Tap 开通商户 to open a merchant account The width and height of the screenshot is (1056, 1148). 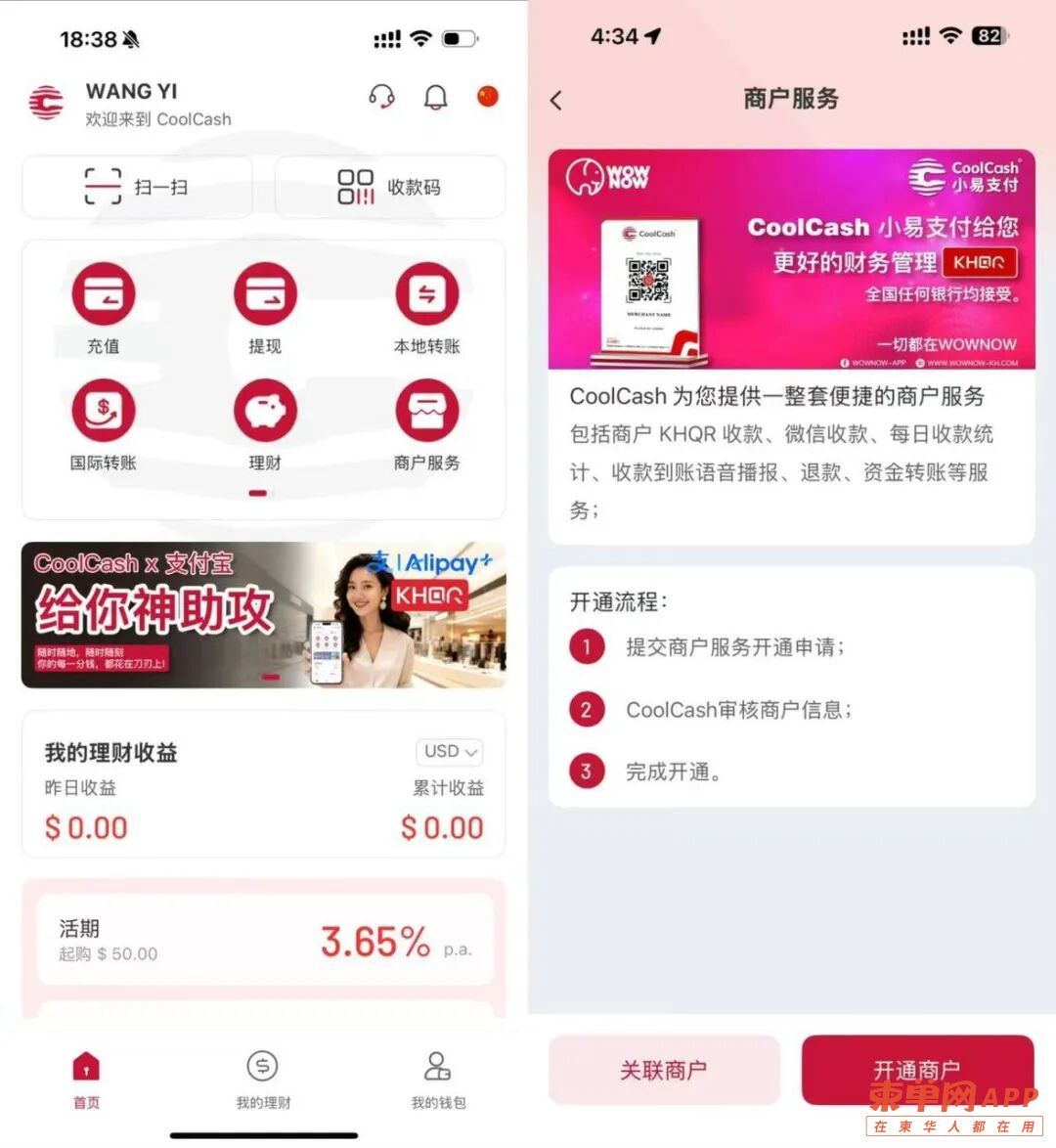pyautogui.click(x=916, y=1071)
